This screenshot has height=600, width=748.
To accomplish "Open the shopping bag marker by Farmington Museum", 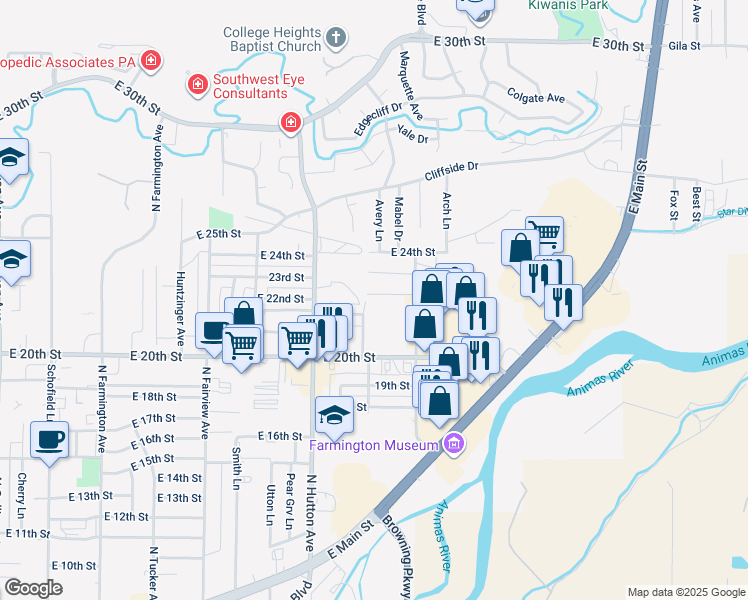I will tap(440, 400).
